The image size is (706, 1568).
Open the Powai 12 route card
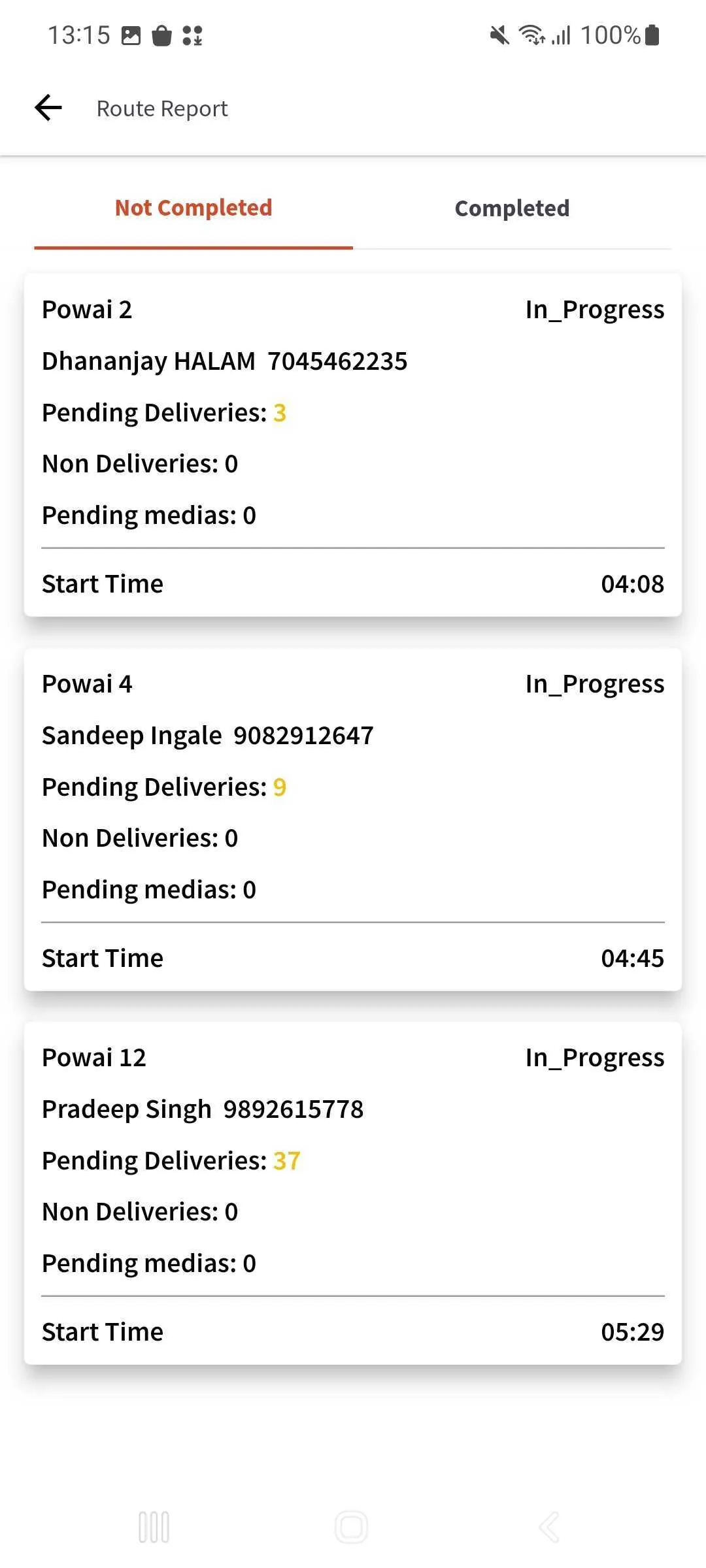[353, 1193]
